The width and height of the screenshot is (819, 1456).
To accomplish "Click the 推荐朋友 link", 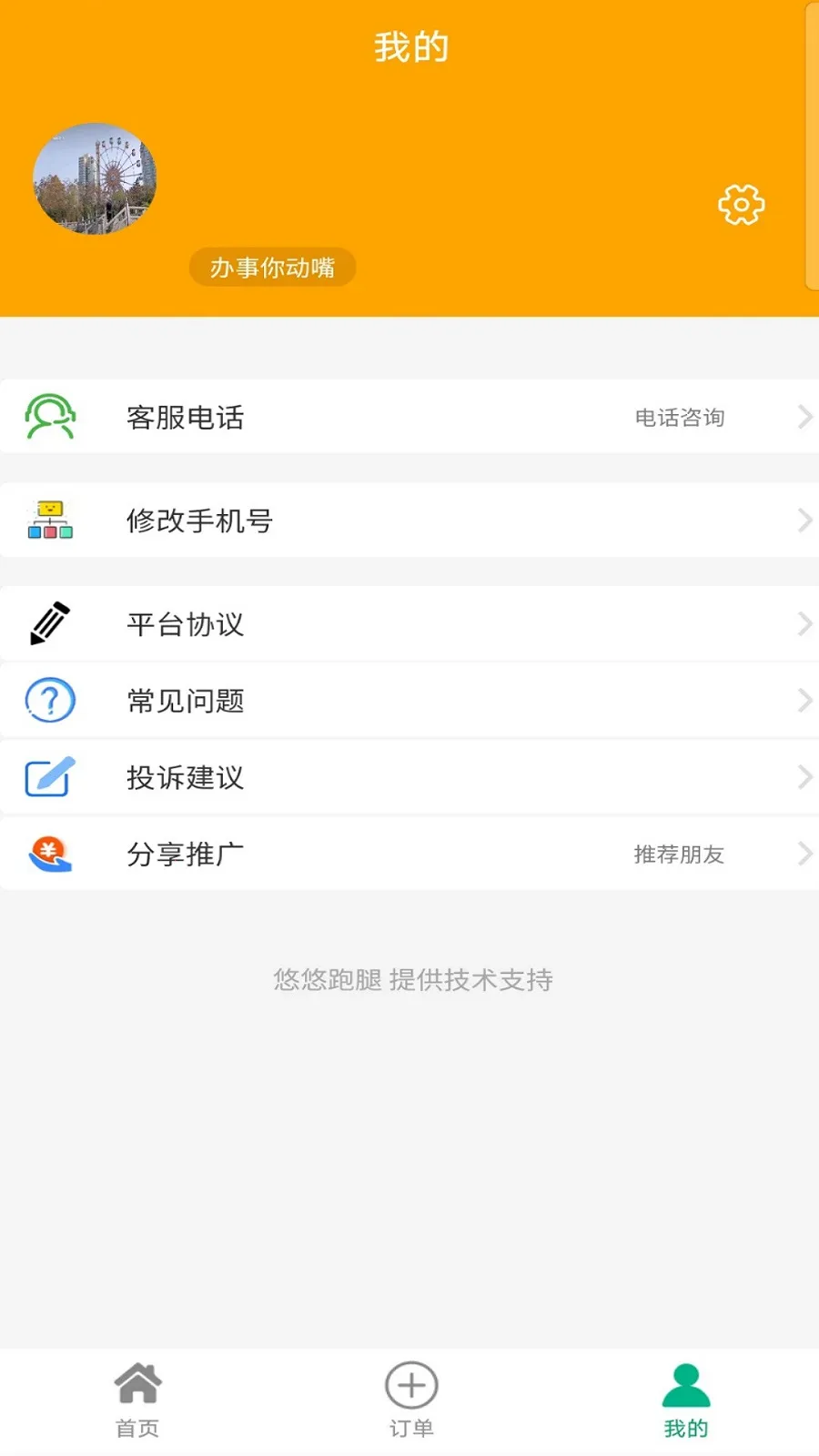I will 677,854.
